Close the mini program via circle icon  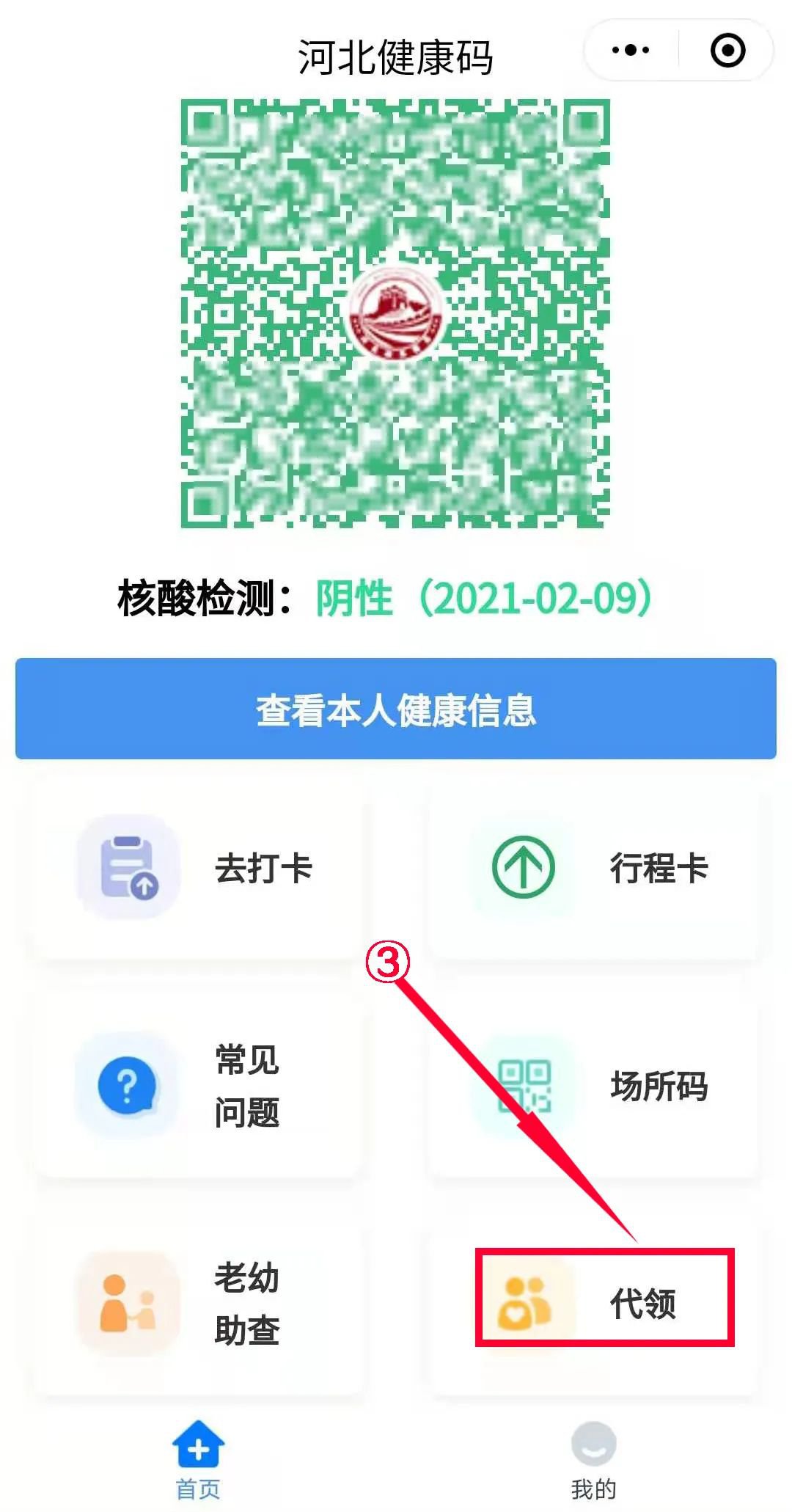coord(727,51)
